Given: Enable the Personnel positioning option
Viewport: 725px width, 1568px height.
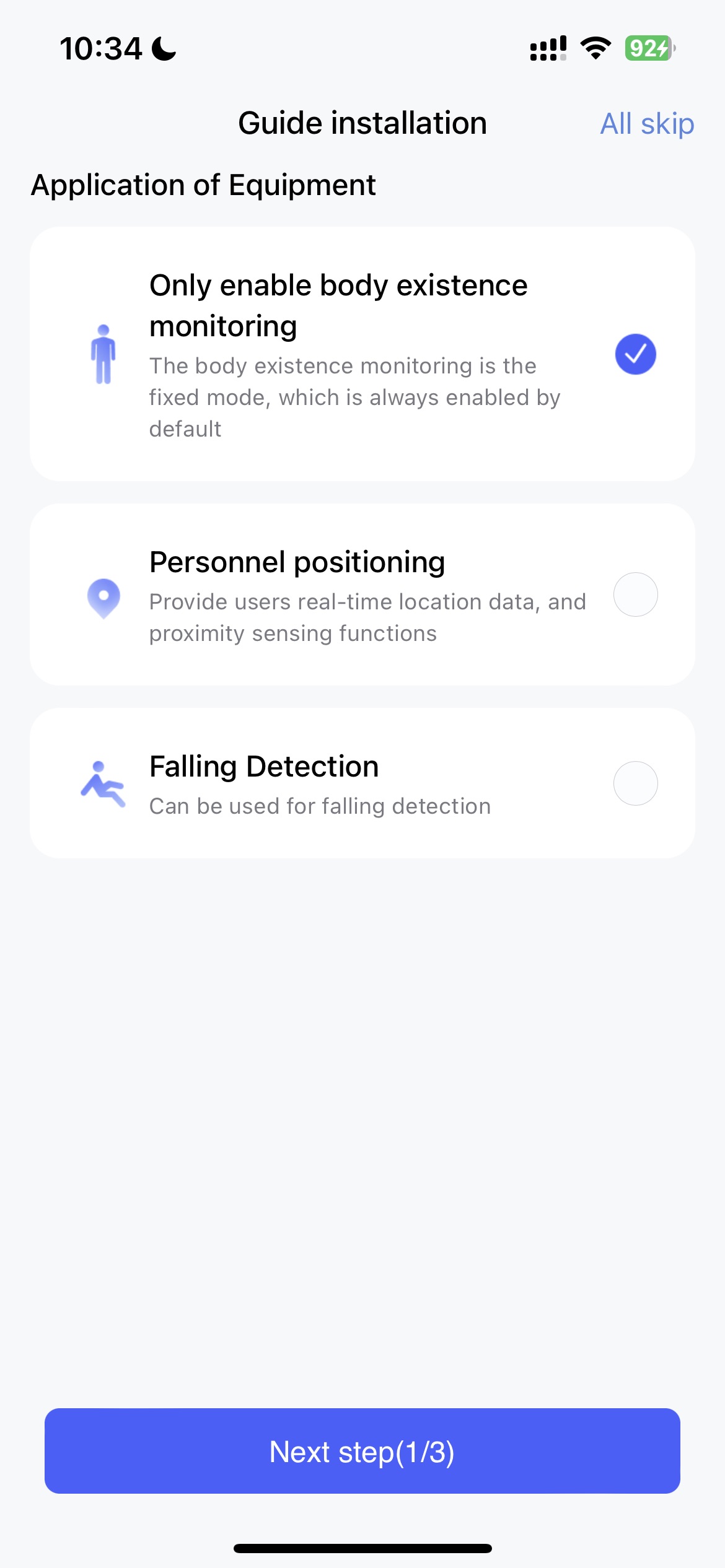Looking at the screenshot, I should [x=635, y=595].
